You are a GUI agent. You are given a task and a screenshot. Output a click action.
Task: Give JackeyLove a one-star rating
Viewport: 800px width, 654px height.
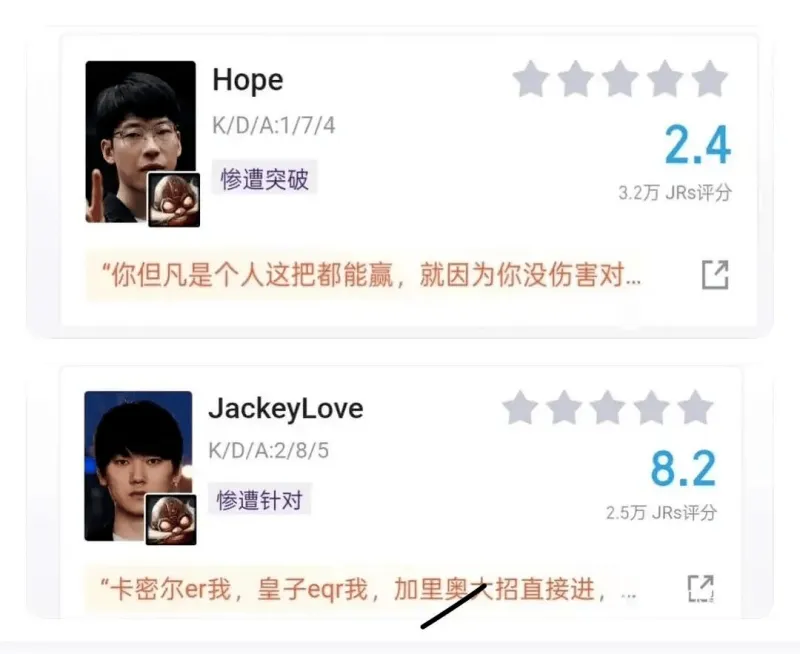click(x=520, y=408)
